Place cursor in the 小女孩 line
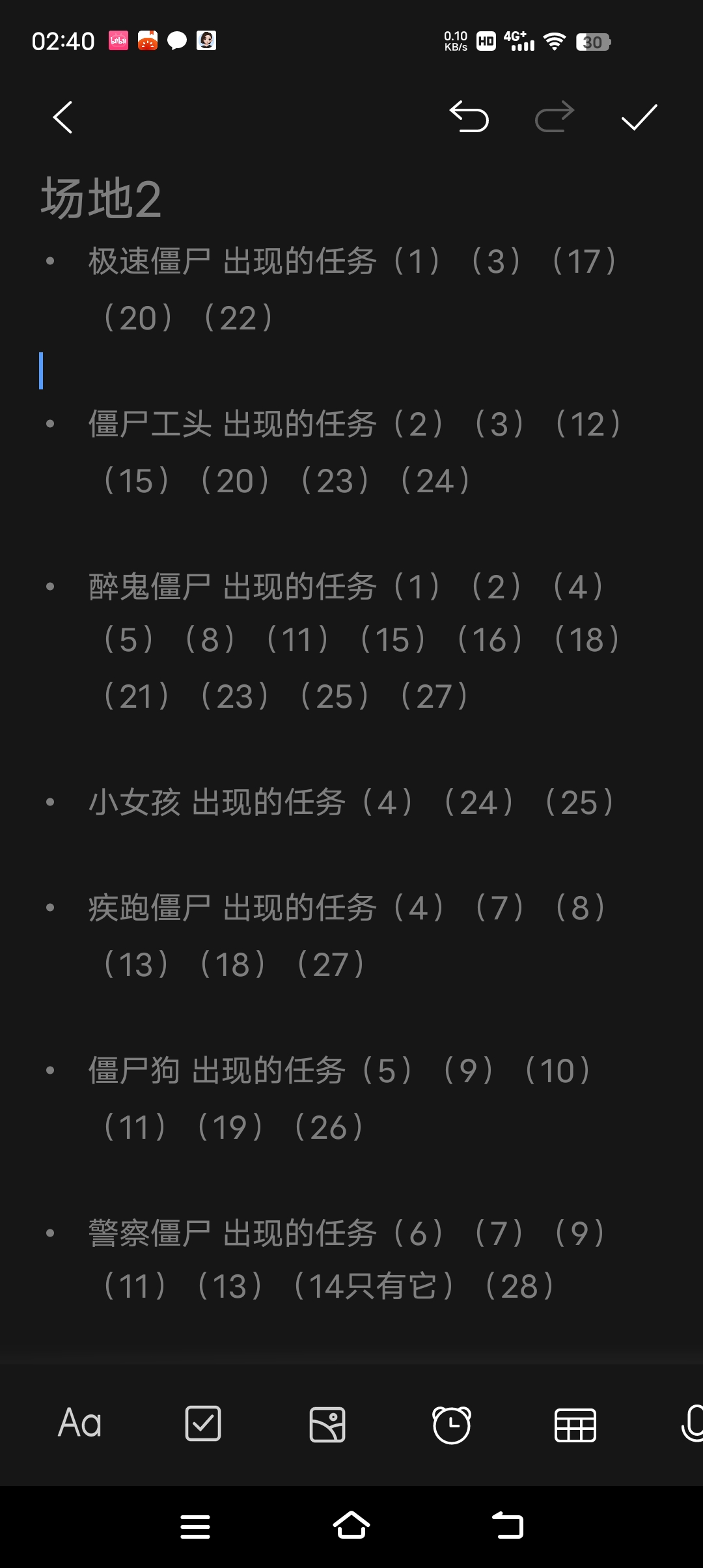 point(351,802)
